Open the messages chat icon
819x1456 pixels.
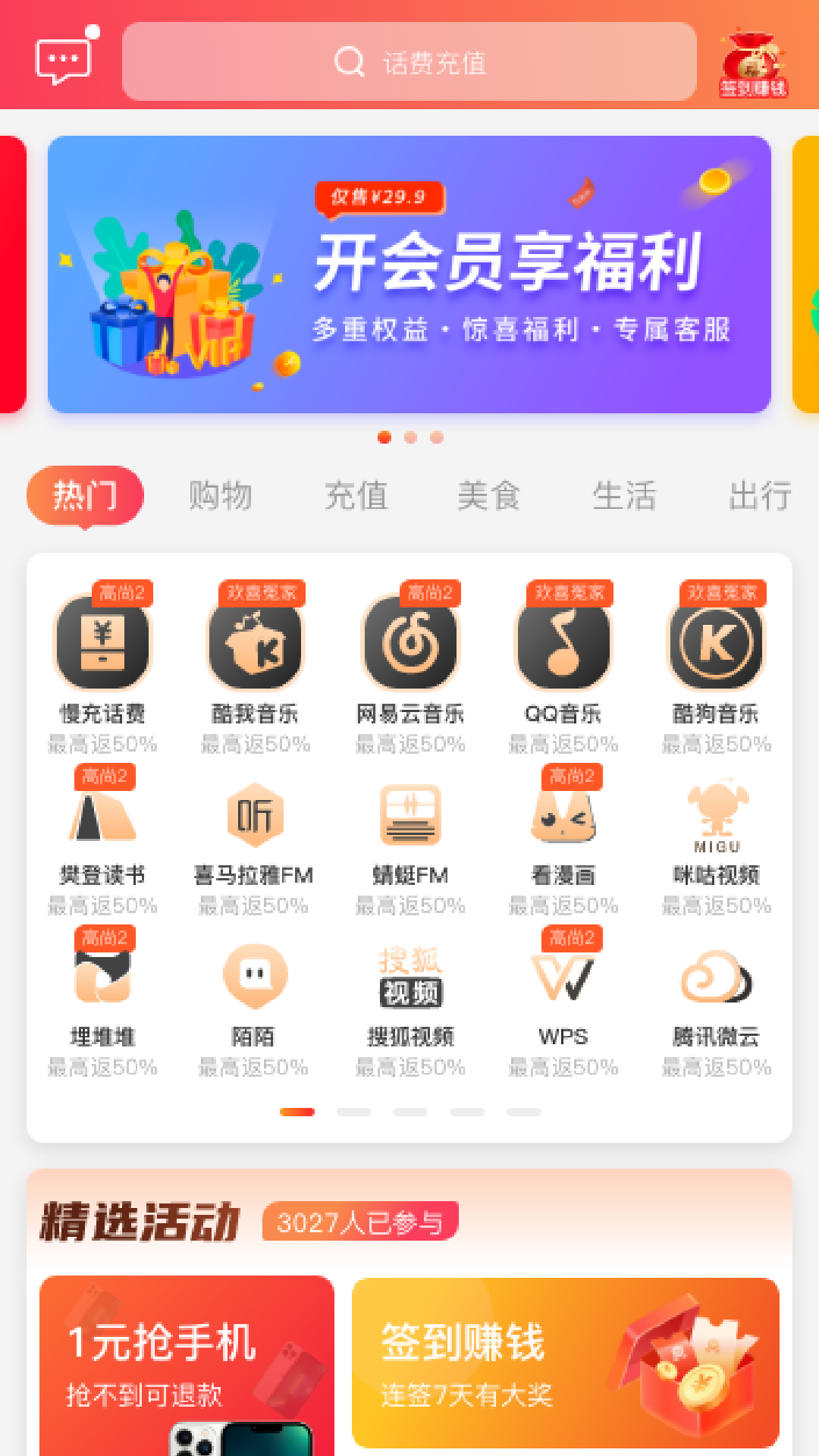pos(64,59)
